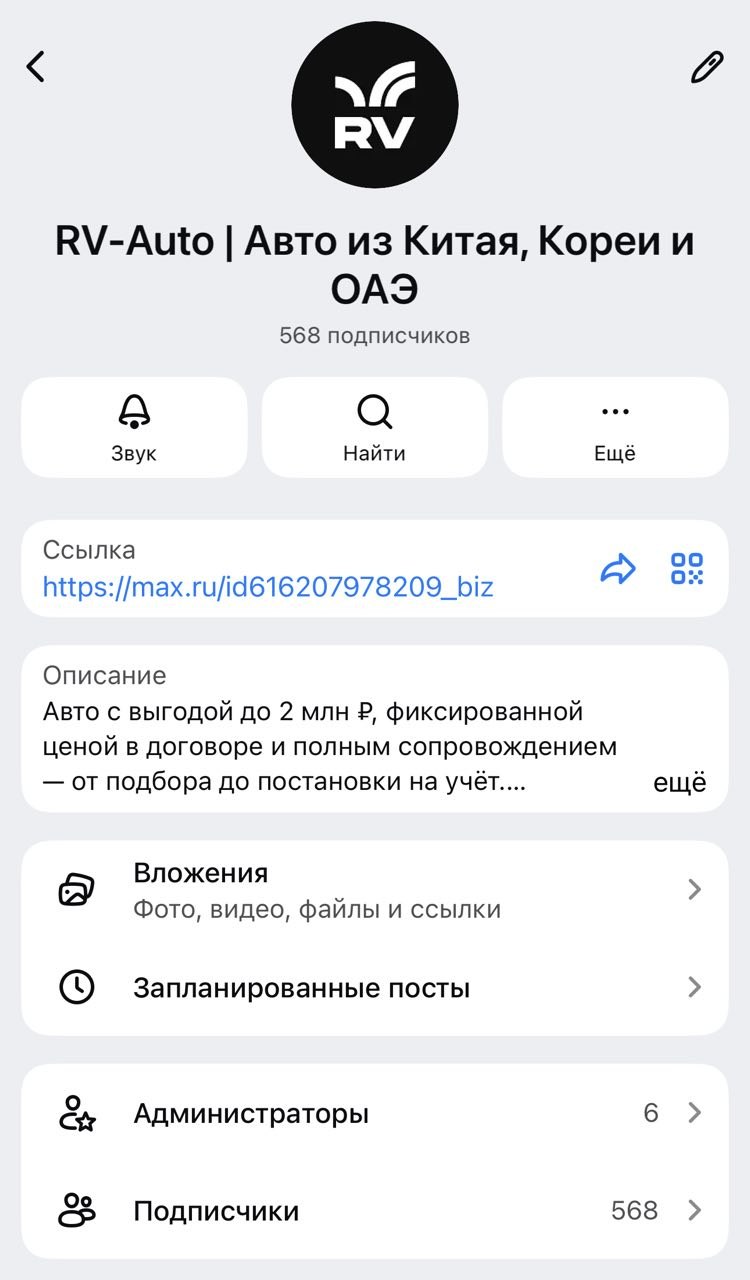Screen dimensions: 750x1280
Task: Tap the RV channel avatar
Action: pos(375,106)
